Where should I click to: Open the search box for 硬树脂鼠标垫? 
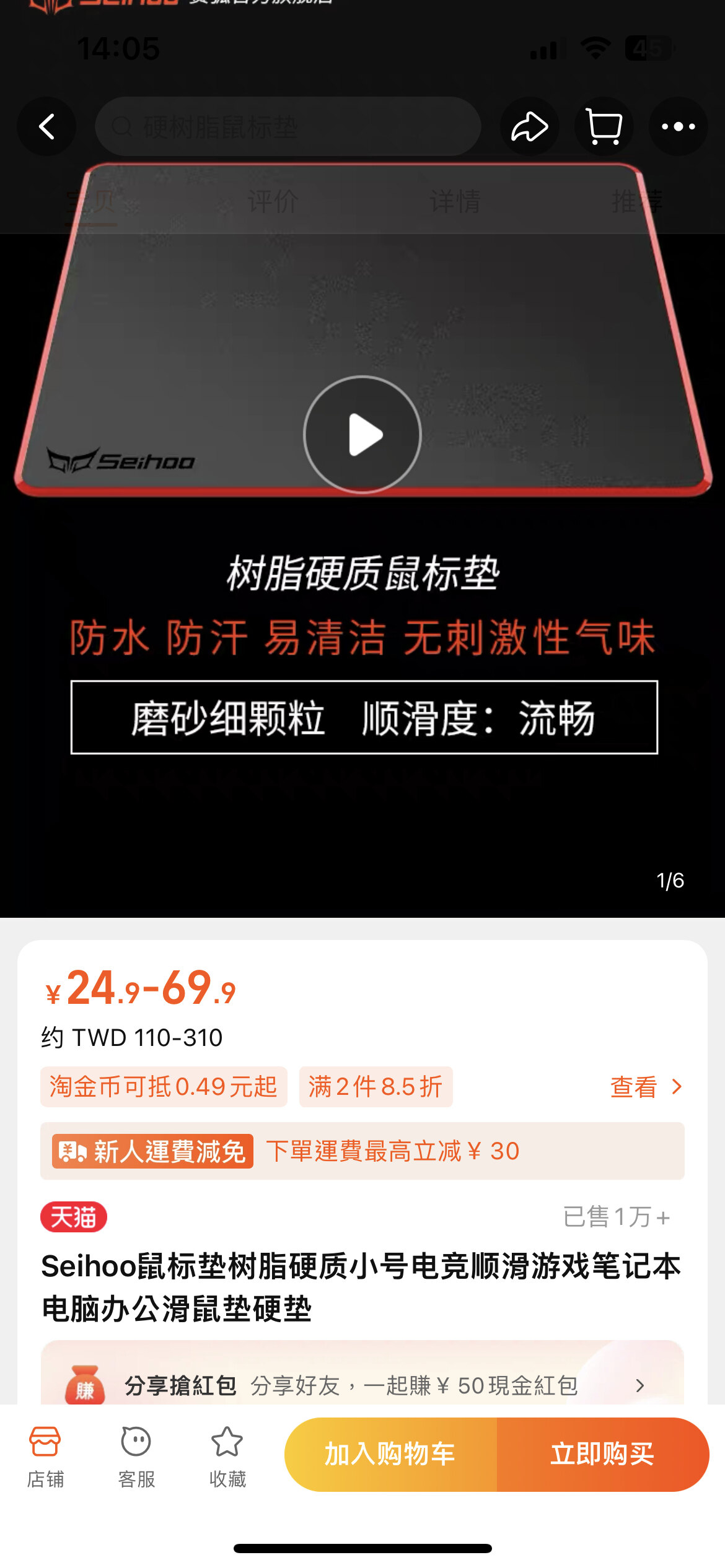(x=288, y=126)
